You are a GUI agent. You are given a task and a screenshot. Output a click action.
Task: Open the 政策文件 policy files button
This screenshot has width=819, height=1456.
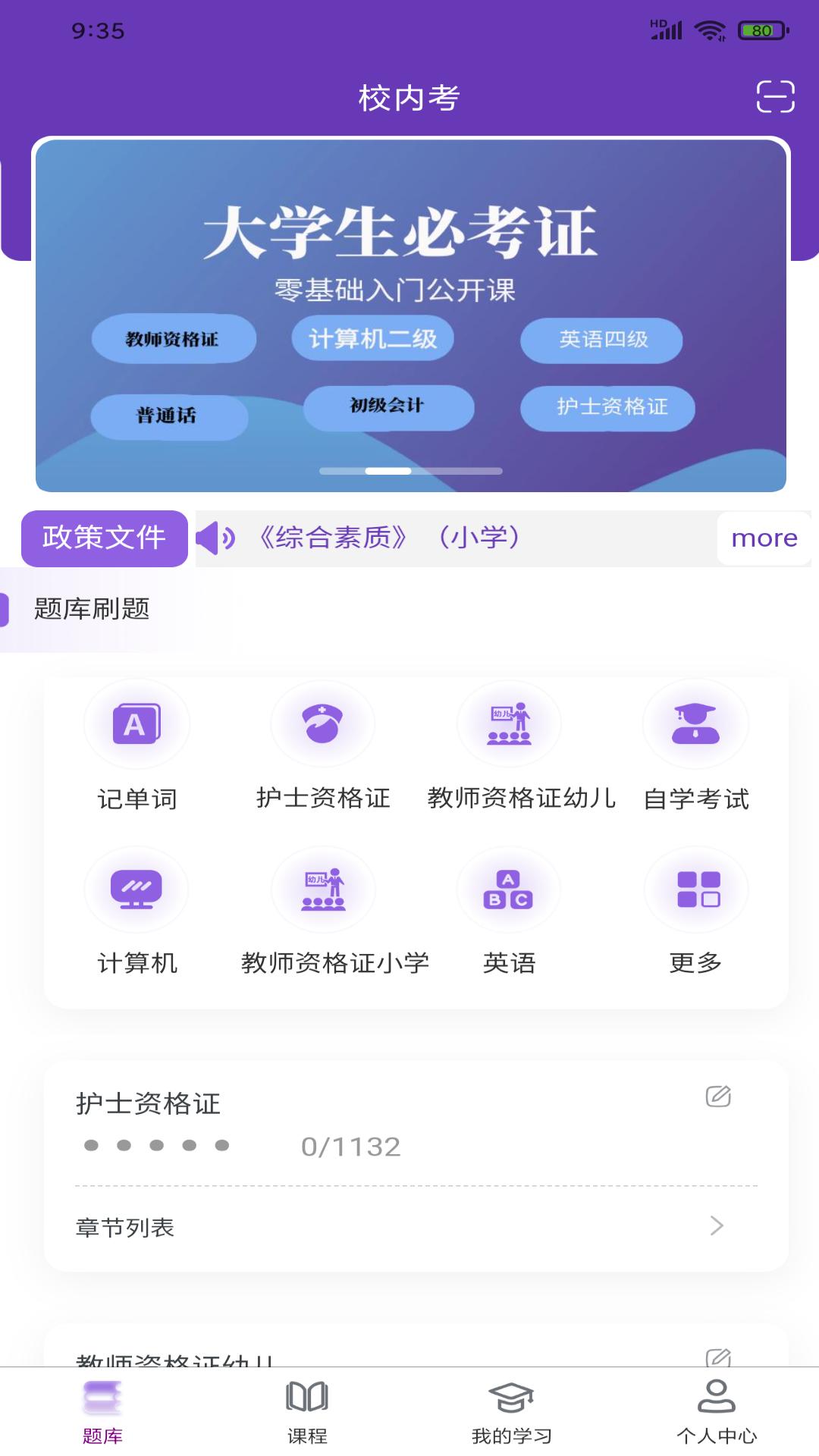coord(104,538)
